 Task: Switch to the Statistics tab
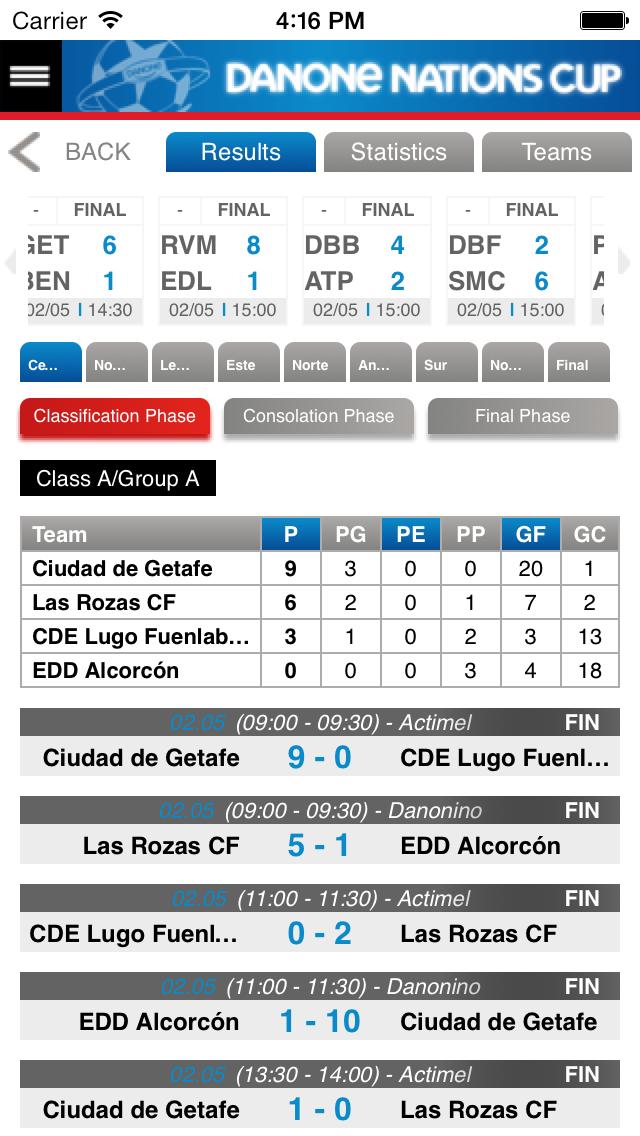(398, 152)
